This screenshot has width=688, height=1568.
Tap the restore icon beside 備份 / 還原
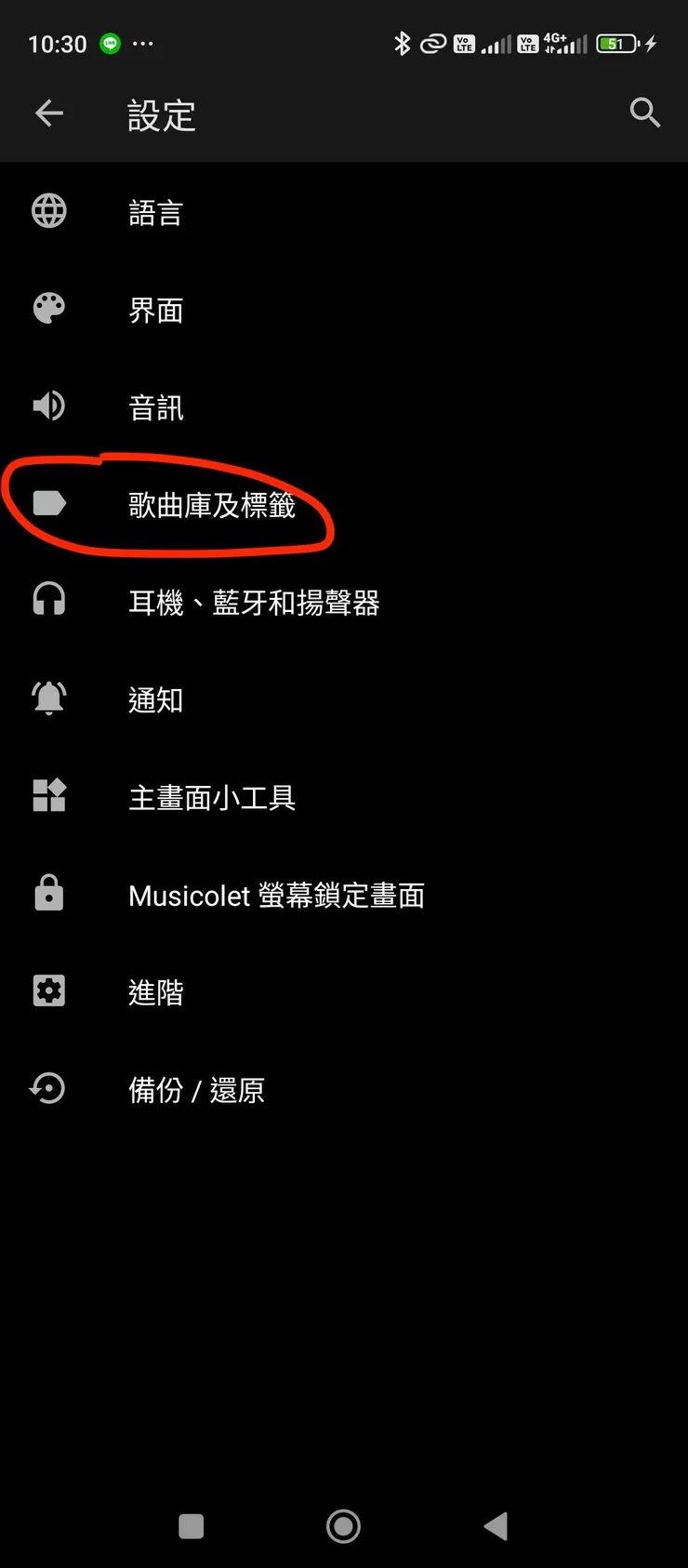pos(47,1088)
